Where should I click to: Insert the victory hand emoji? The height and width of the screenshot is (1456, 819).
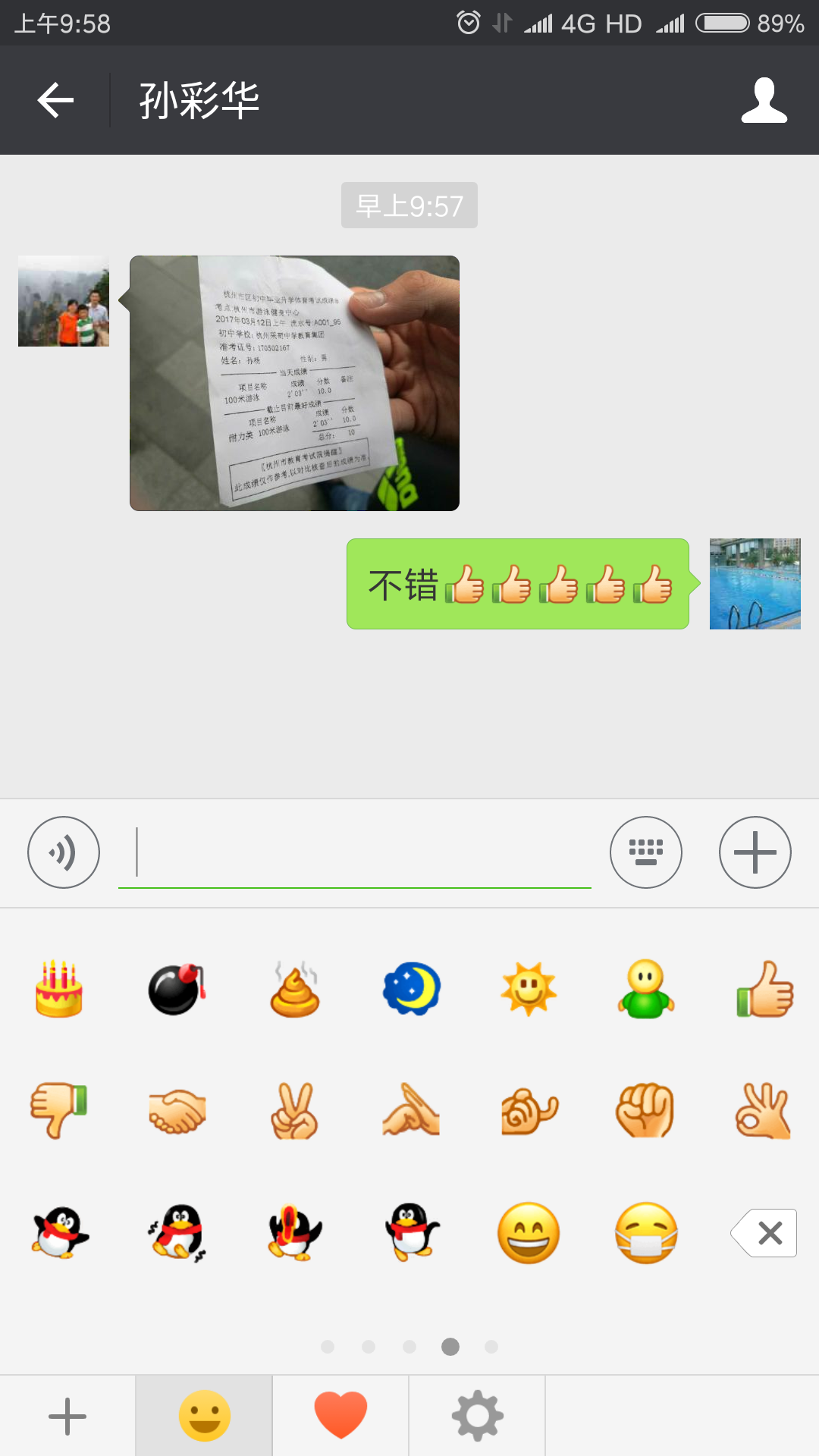pos(294,1110)
